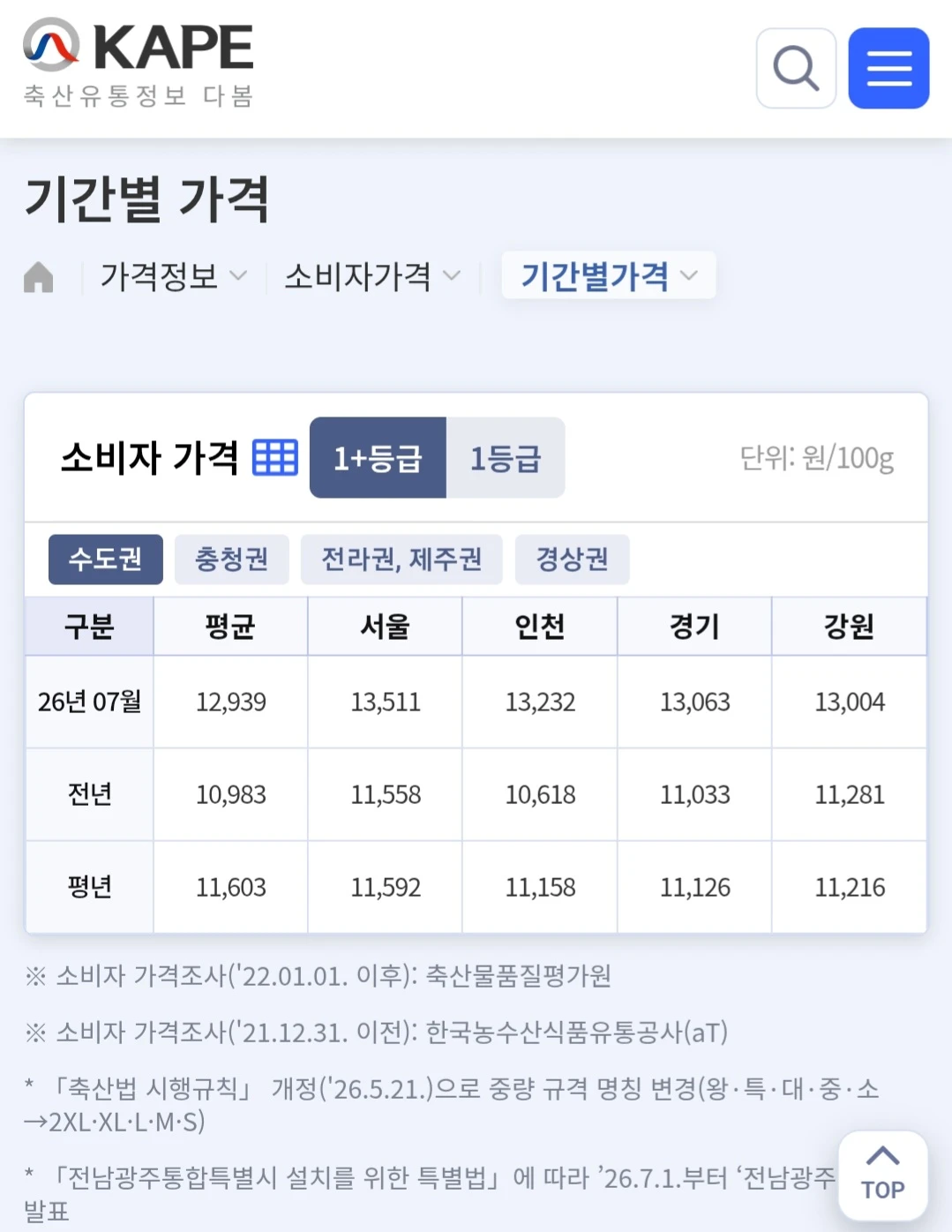Expand the 가격정보 breadcrumb dropdown

[173, 276]
